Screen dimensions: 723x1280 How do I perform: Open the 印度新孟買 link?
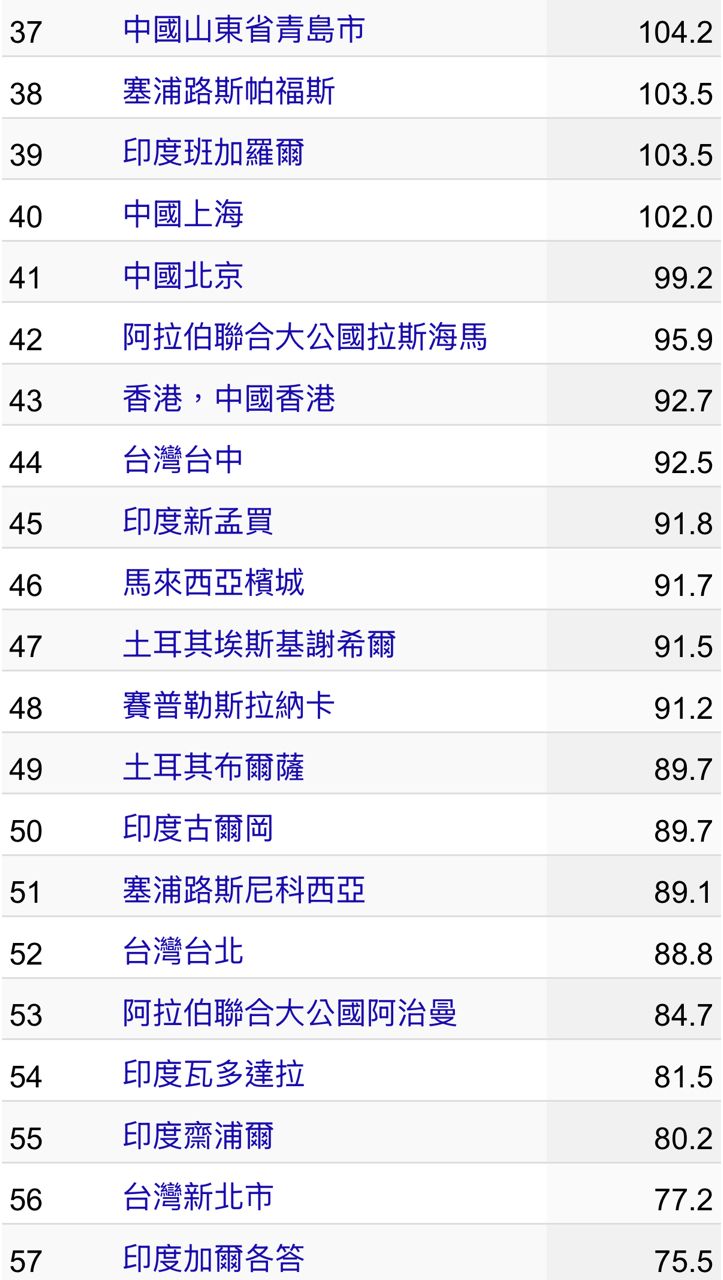[198, 522]
